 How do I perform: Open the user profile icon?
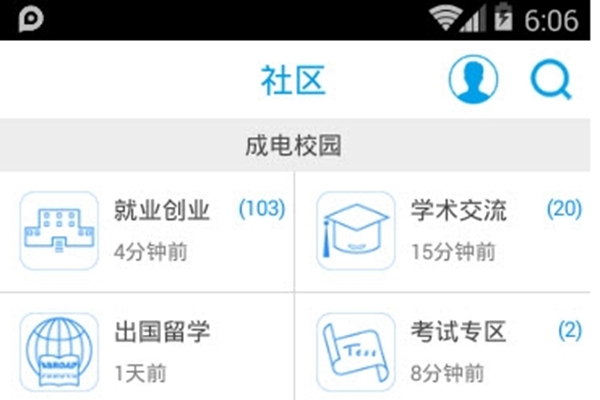tap(473, 80)
